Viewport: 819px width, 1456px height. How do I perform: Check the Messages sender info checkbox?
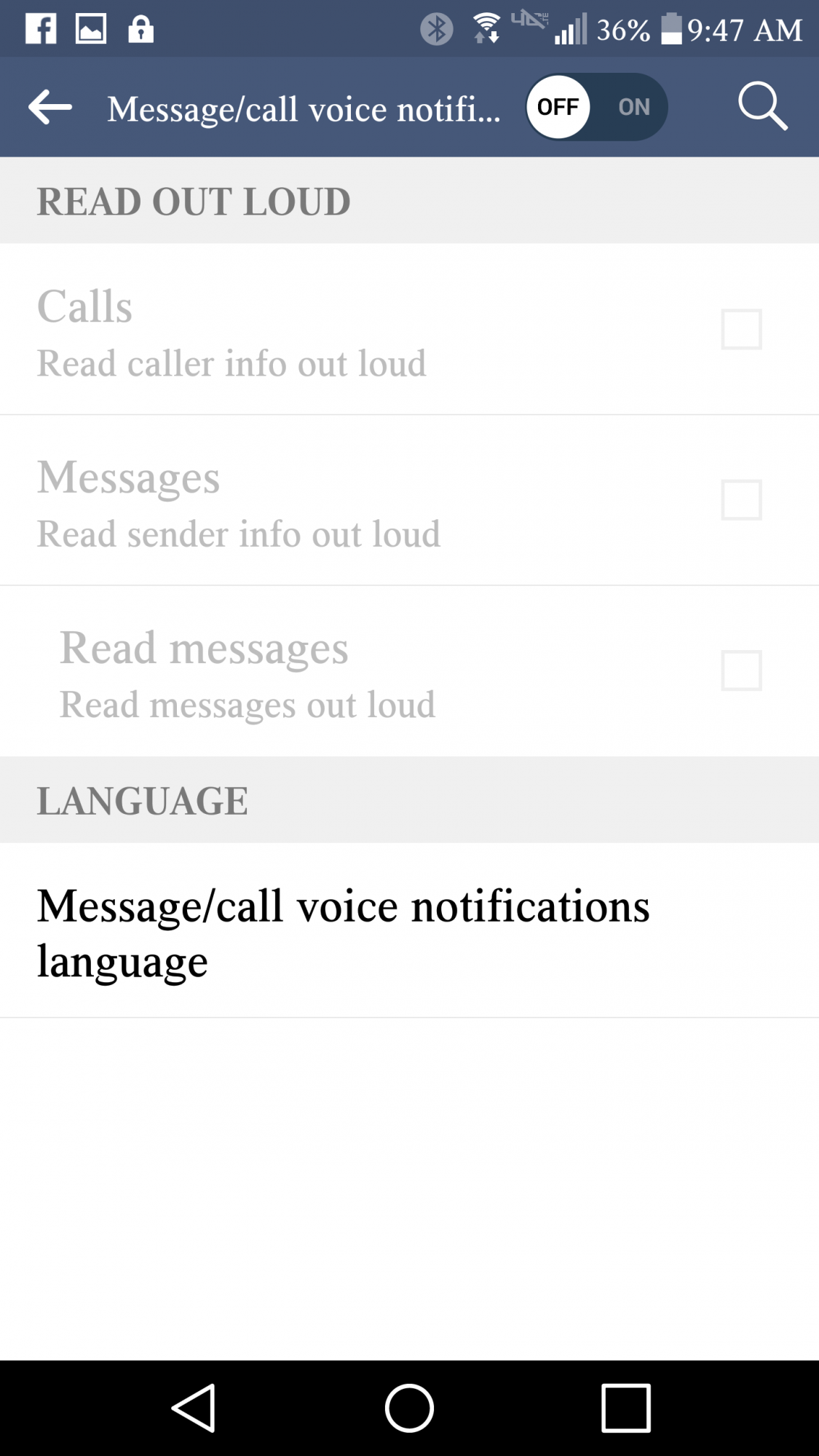point(741,499)
